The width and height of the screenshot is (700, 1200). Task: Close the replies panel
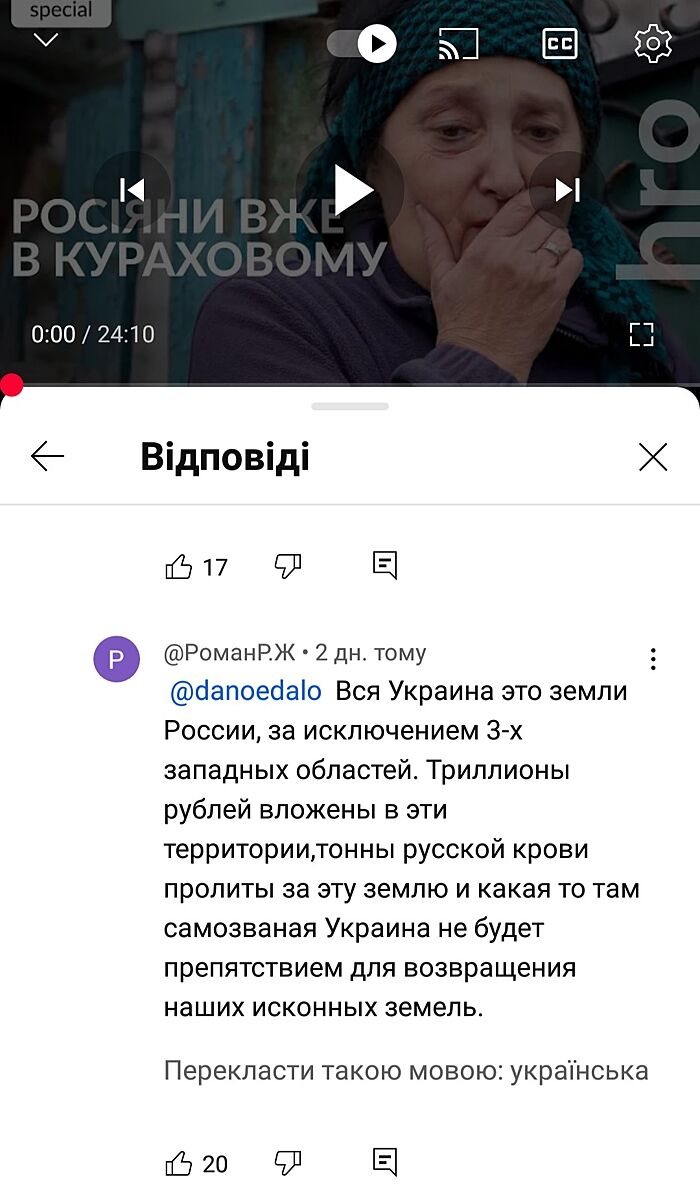[653, 457]
